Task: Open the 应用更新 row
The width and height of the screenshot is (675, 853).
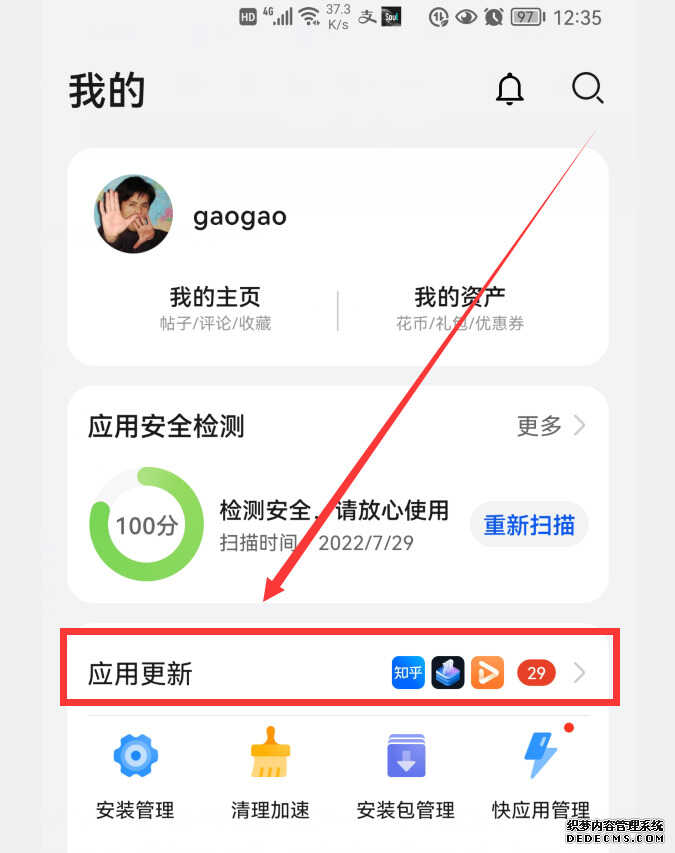Action: pos(338,673)
